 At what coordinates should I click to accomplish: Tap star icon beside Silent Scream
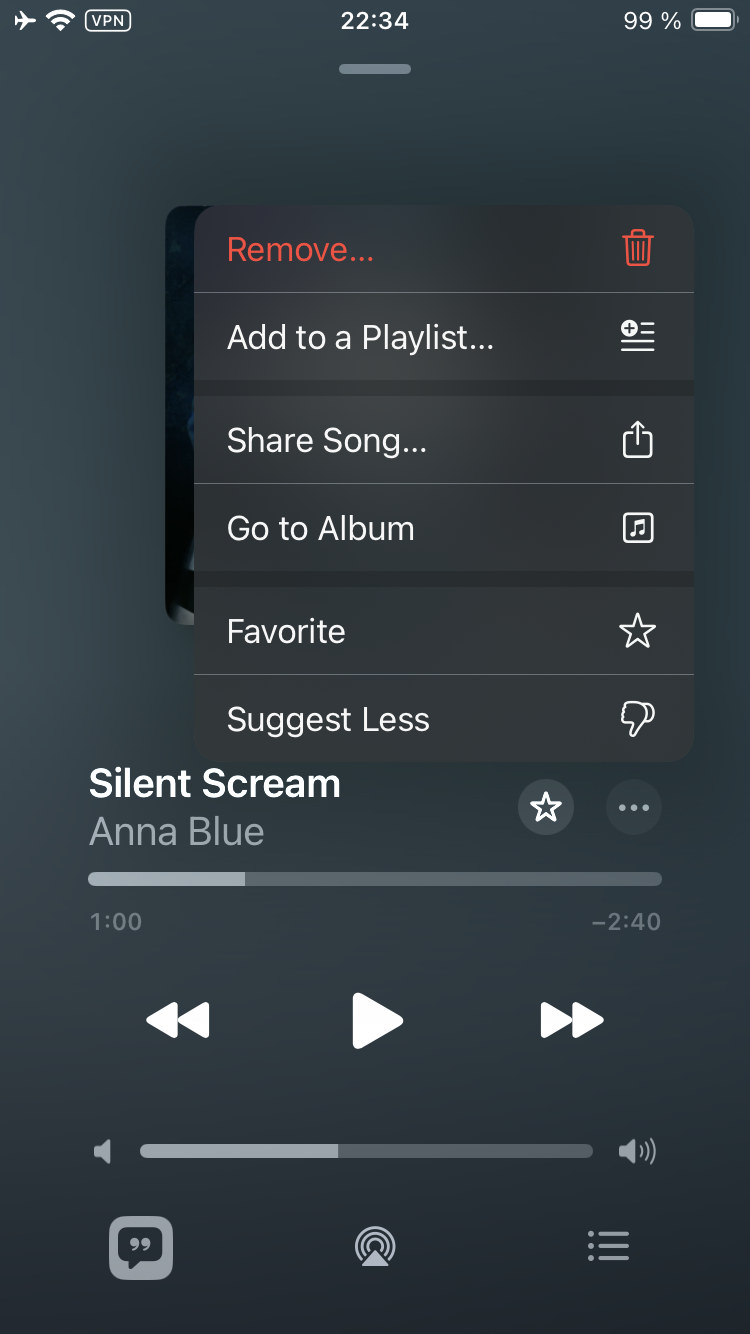click(x=546, y=807)
